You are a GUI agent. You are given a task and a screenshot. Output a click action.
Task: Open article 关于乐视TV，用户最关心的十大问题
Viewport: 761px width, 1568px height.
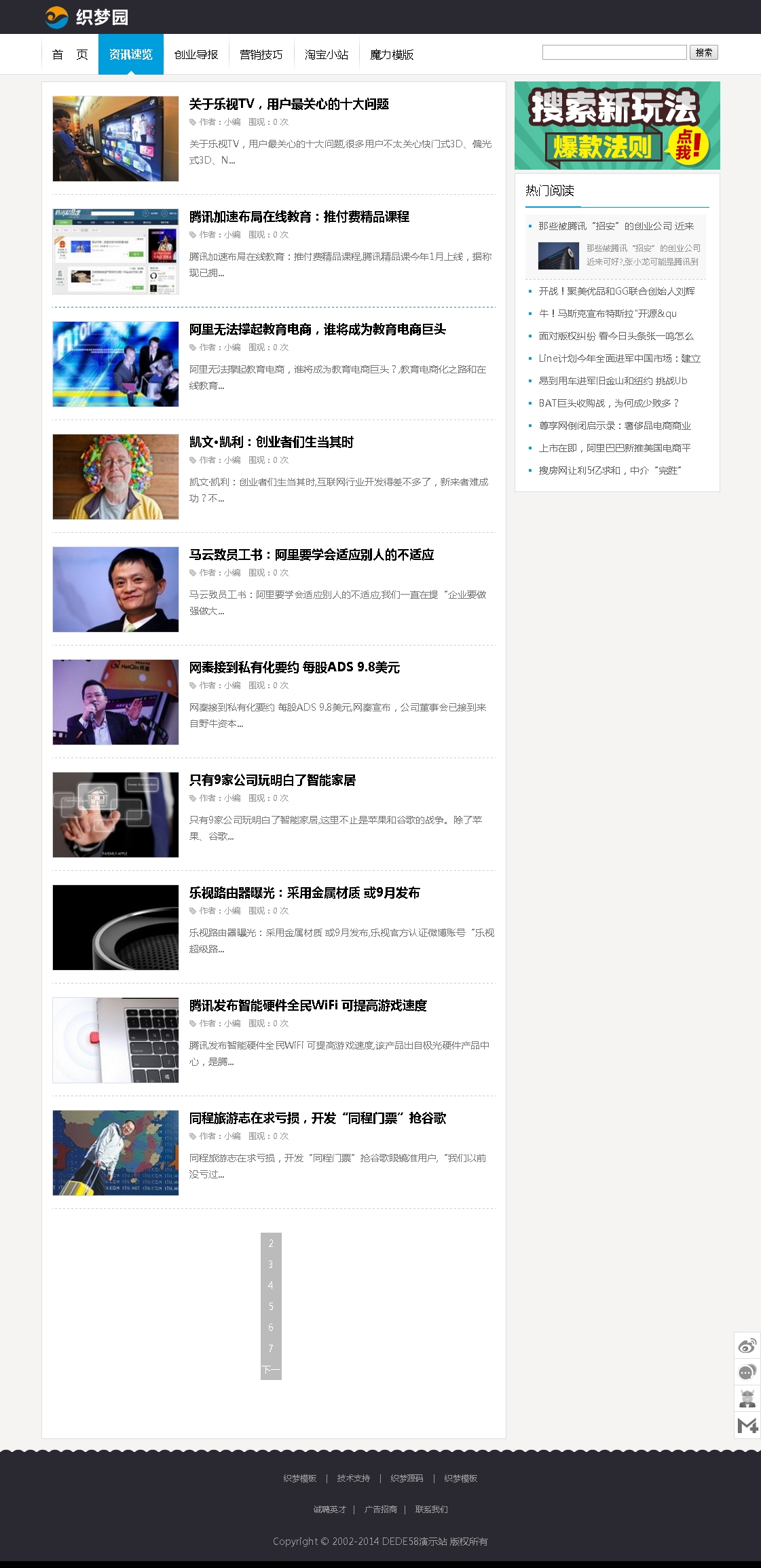pyautogui.click(x=289, y=104)
